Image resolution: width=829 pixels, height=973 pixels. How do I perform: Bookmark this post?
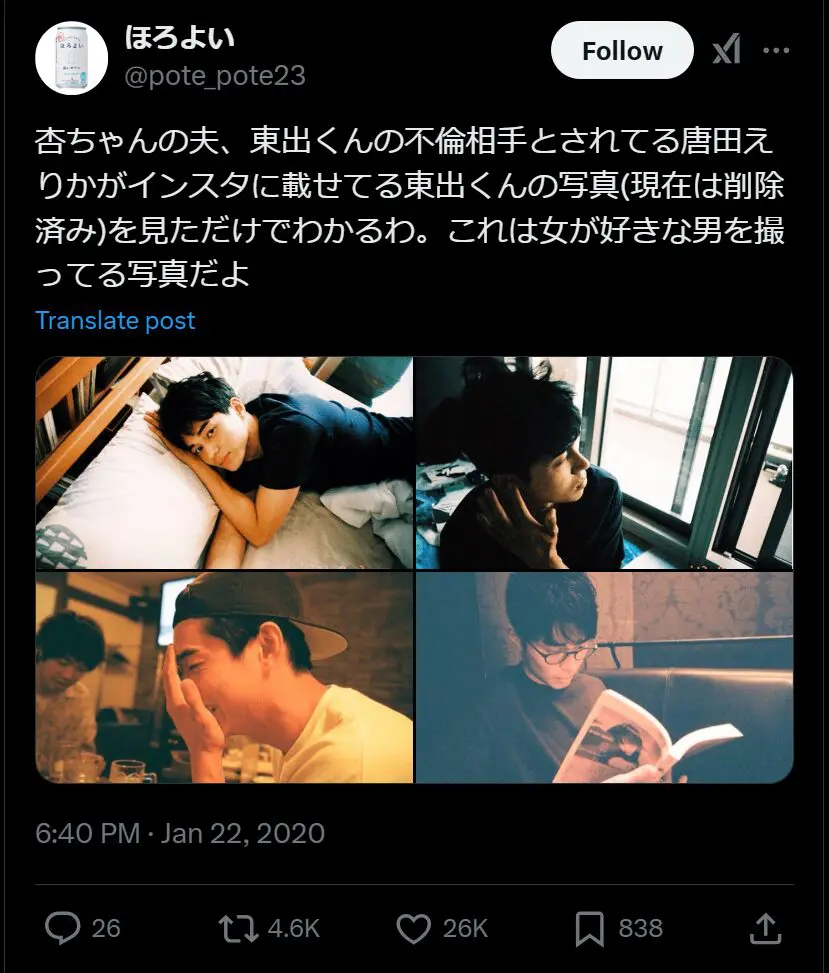pos(590,928)
